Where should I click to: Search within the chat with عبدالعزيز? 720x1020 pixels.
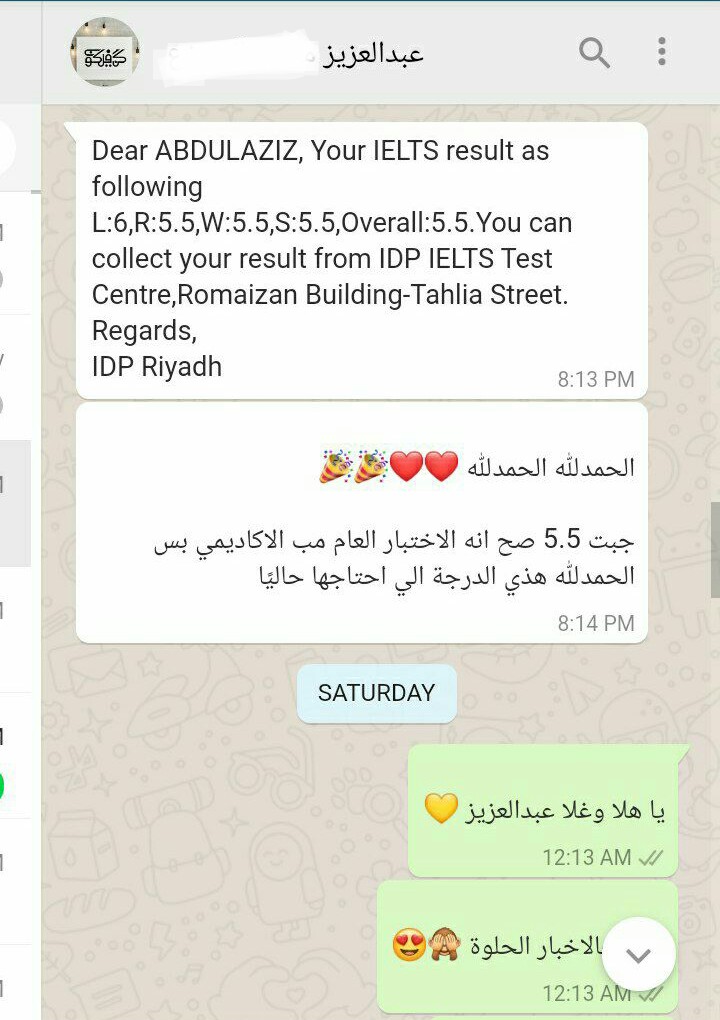click(x=594, y=53)
